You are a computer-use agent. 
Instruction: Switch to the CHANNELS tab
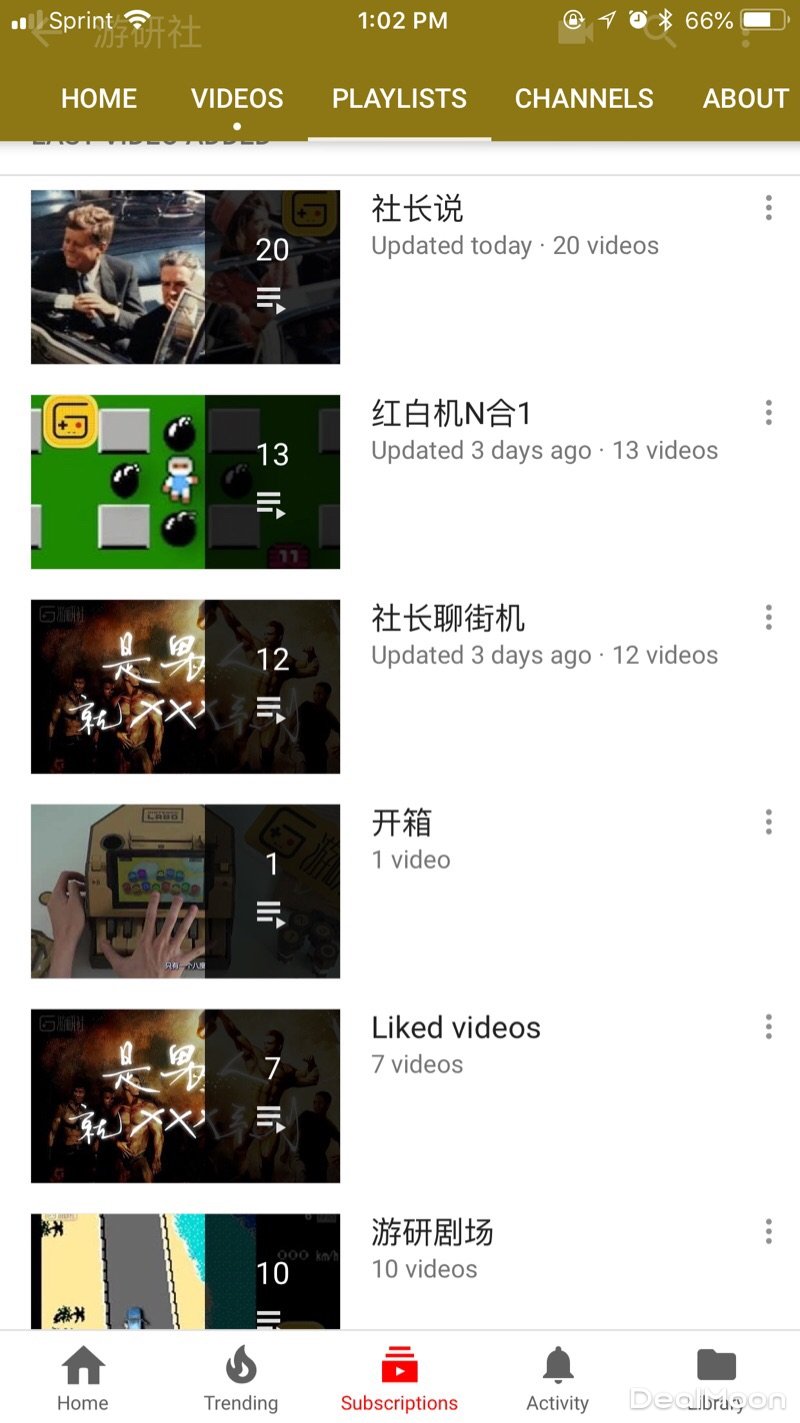click(x=584, y=99)
